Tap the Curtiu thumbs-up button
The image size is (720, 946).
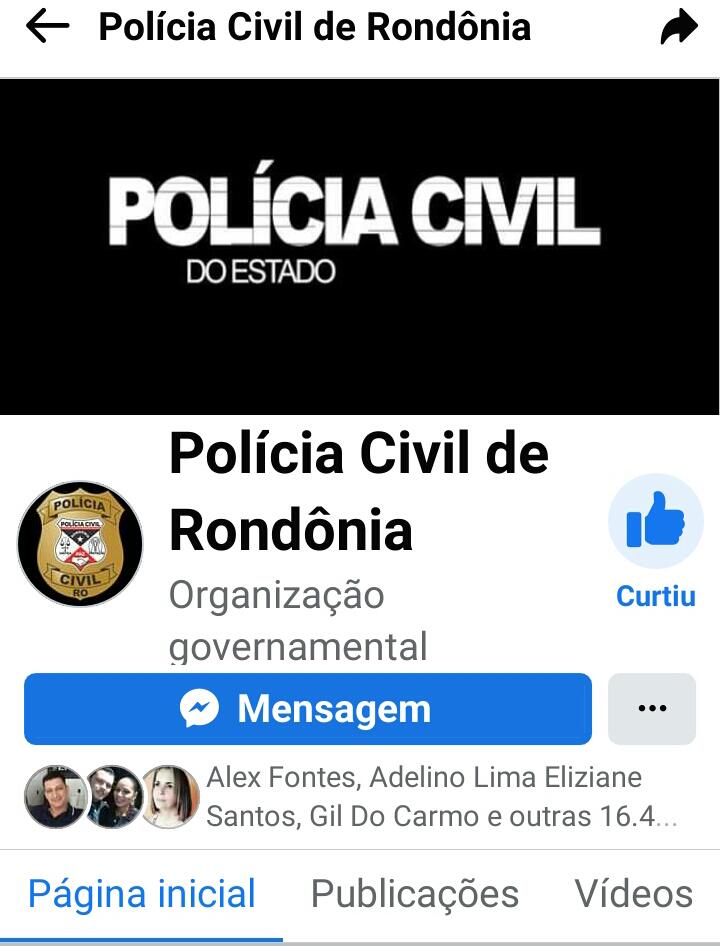pyautogui.click(x=655, y=523)
